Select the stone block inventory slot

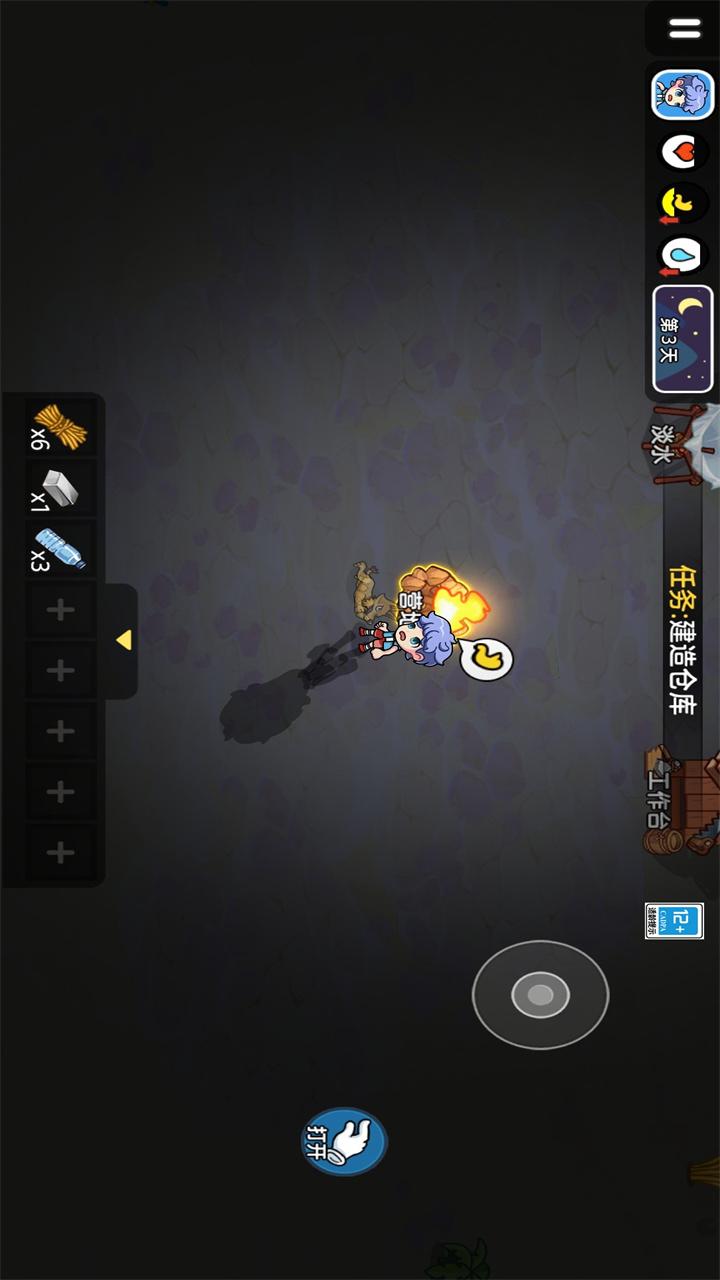coord(61,489)
